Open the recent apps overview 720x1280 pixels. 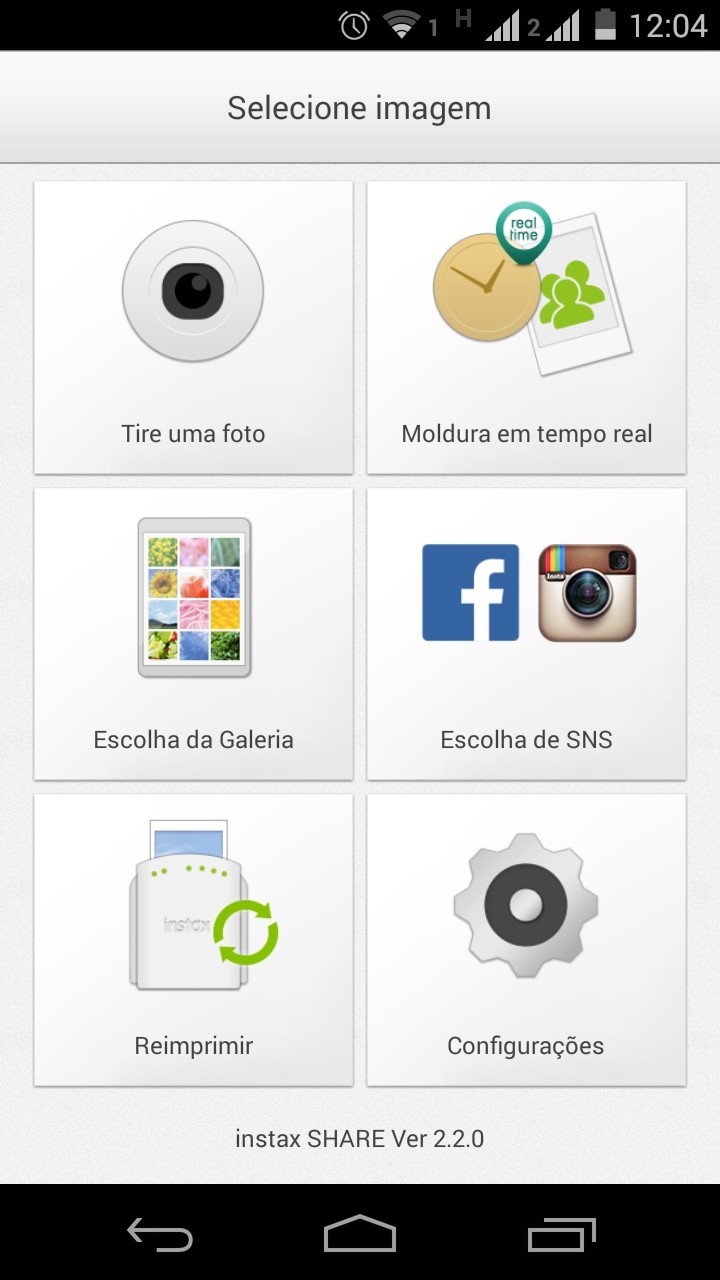click(x=561, y=1234)
